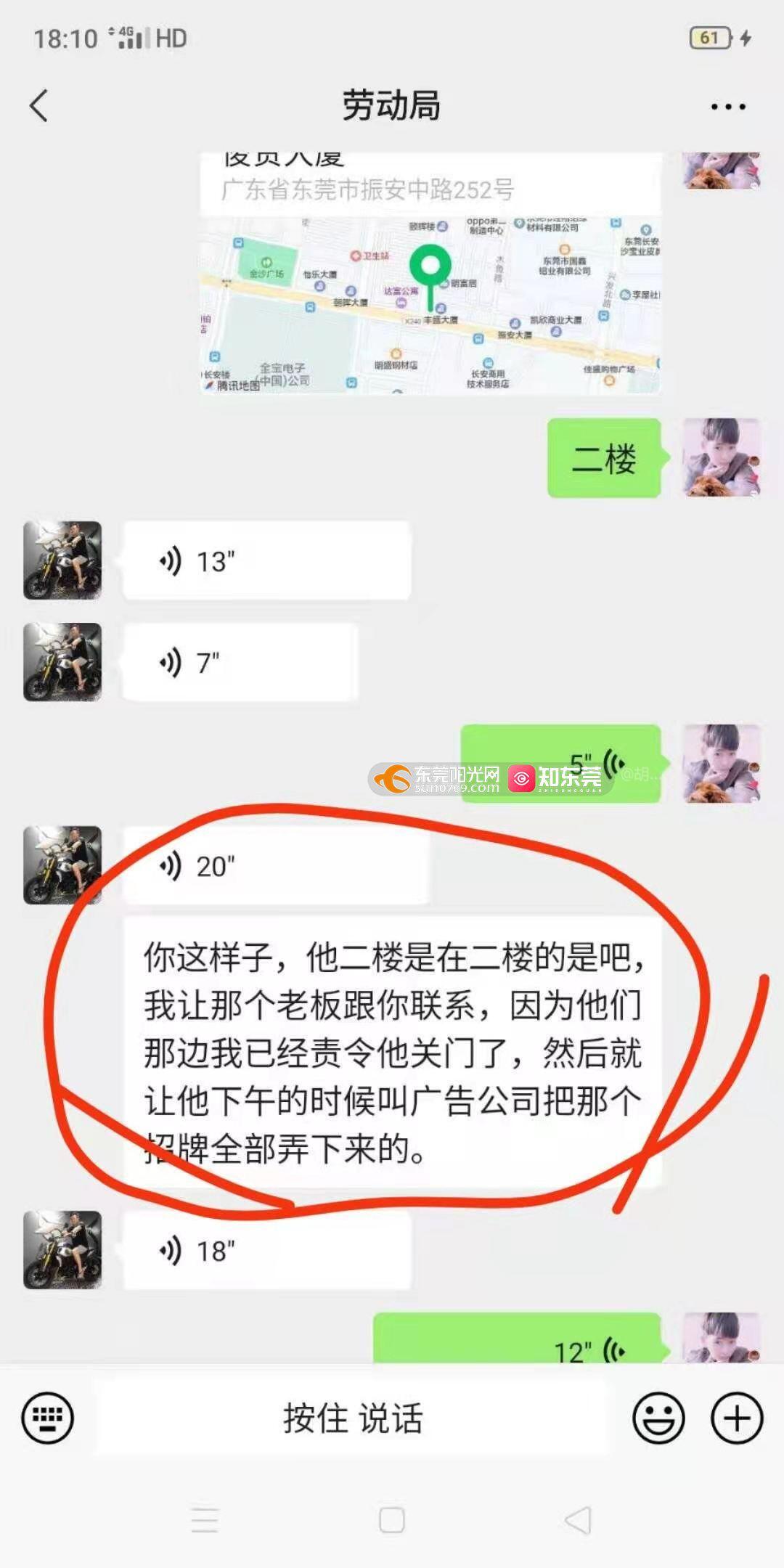Play the 18-second voice message

click(x=266, y=1251)
